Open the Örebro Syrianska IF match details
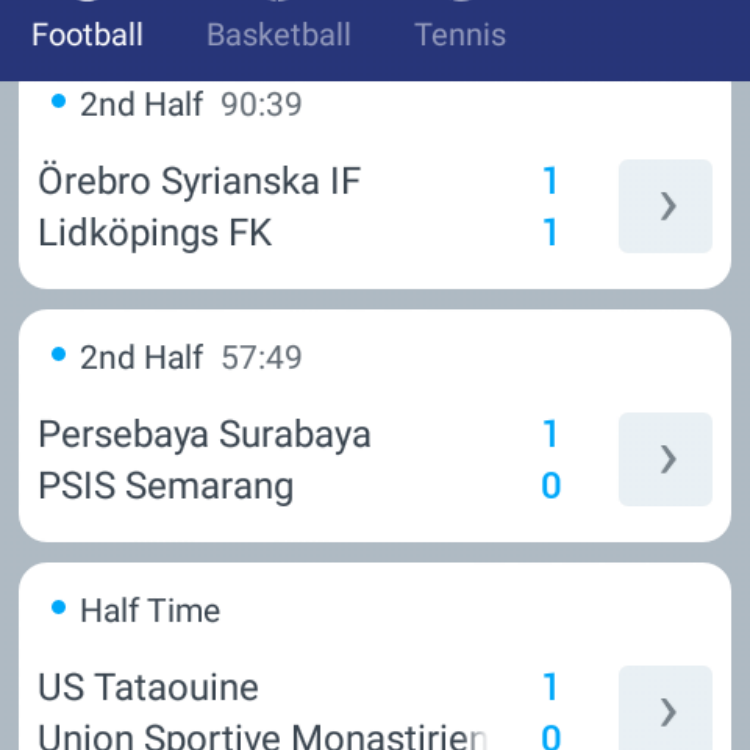Image resolution: width=750 pixels, height=750 pixels. pyautogui.click(x=665, y=206)
